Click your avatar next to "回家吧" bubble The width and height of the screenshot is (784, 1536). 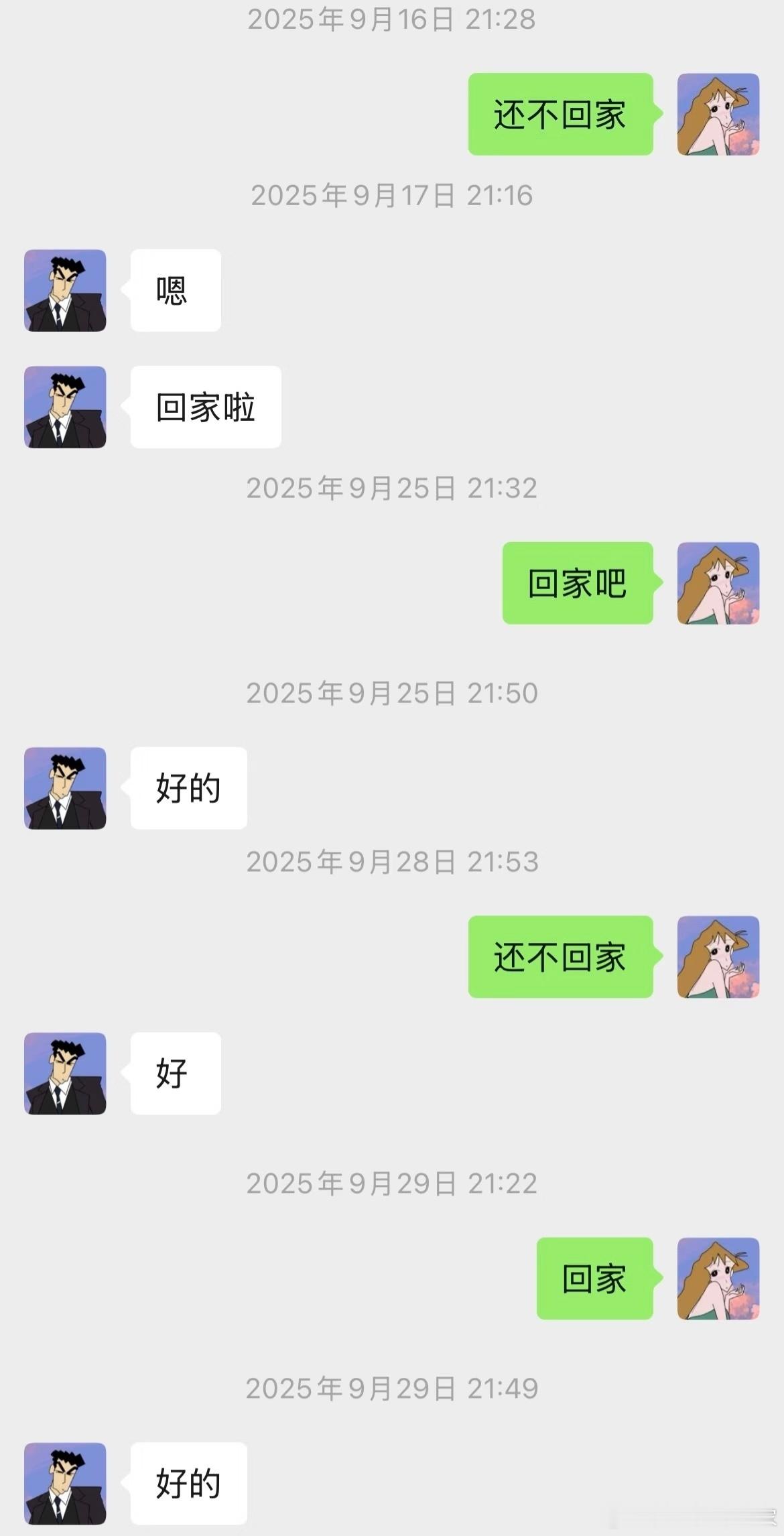click(x=718, y=583)
